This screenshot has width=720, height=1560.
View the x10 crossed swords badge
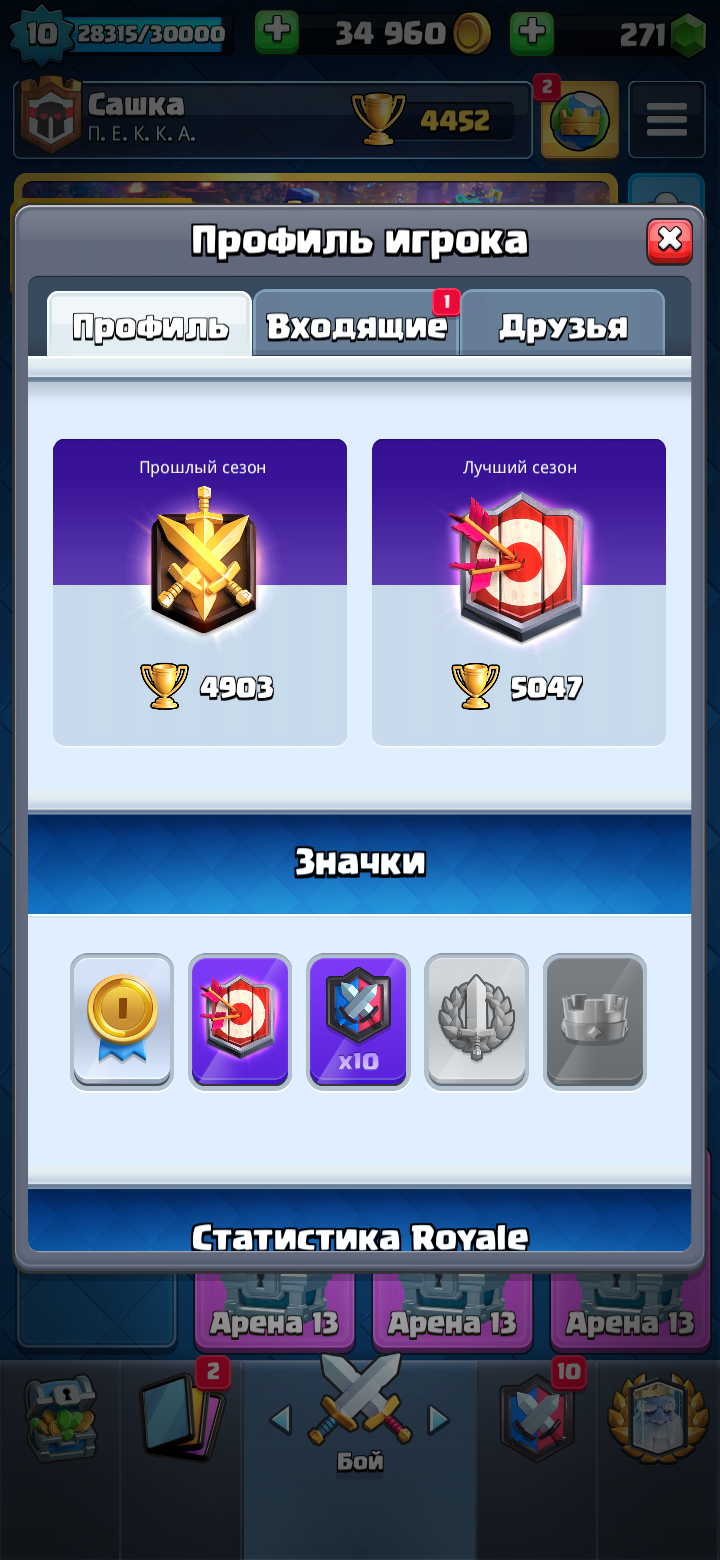[358, 1021]
